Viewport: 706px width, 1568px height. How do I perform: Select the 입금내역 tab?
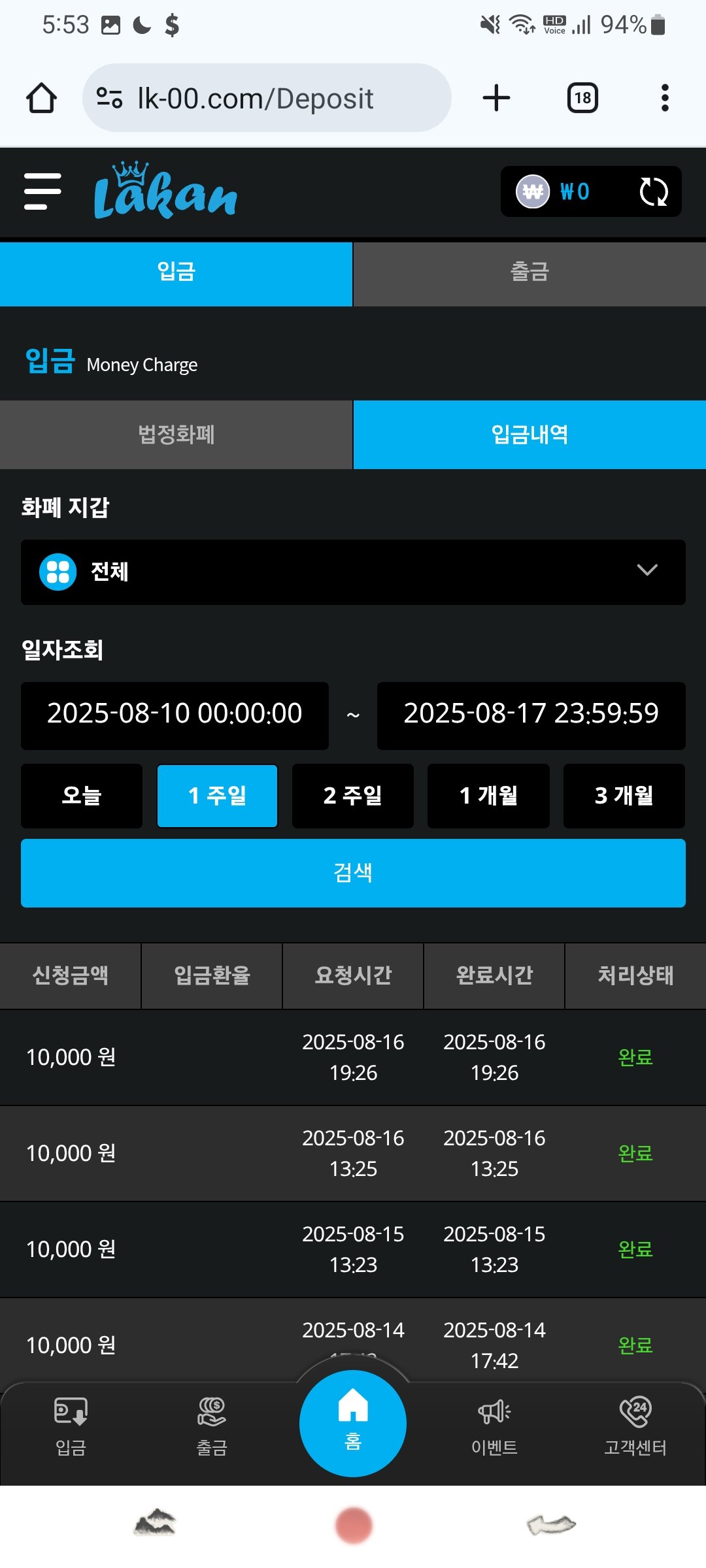click(x=529, y=434)
